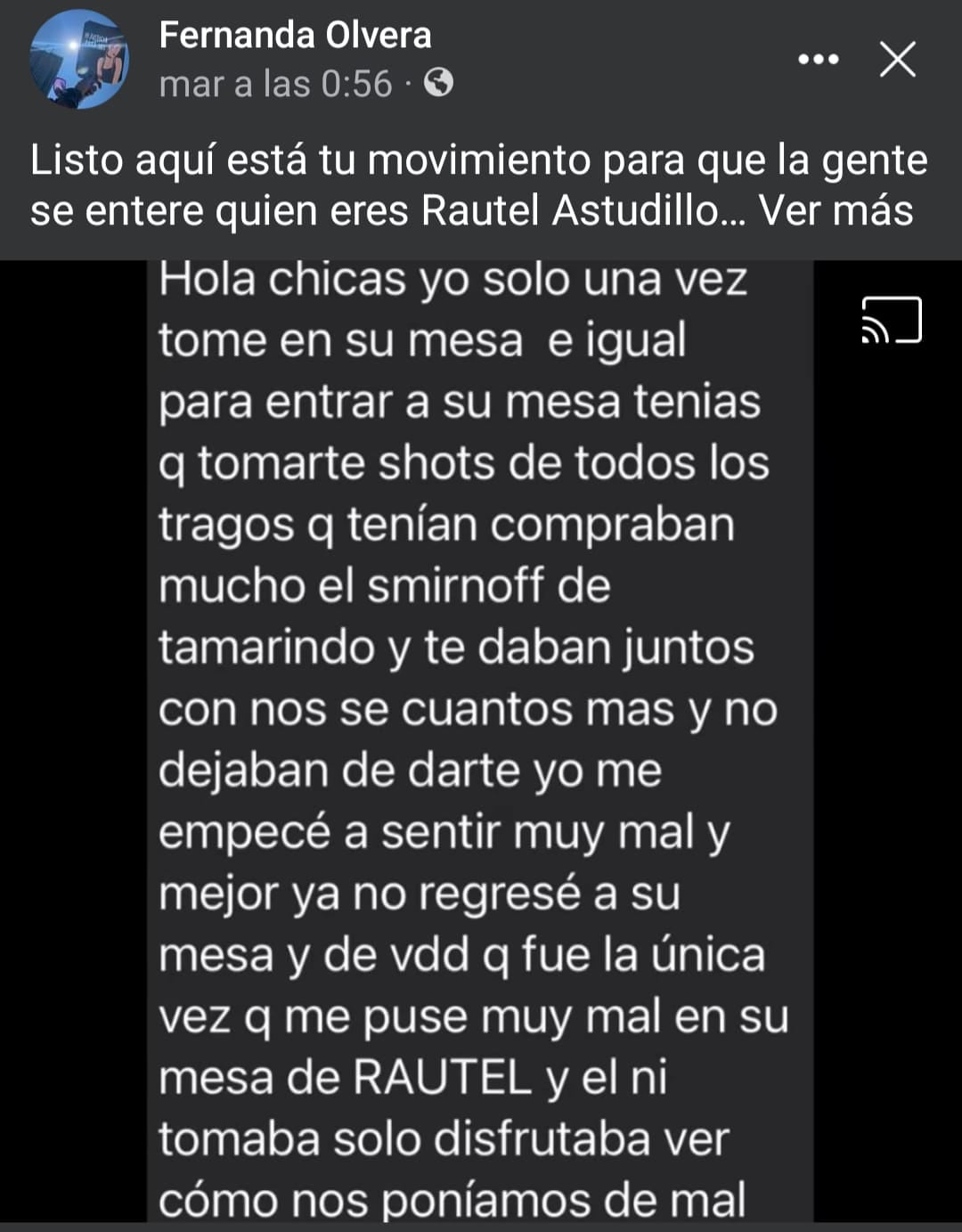Open Fernanda Olvera's profile picture
The image size is (962, 1232).
(x=79, y=61)
